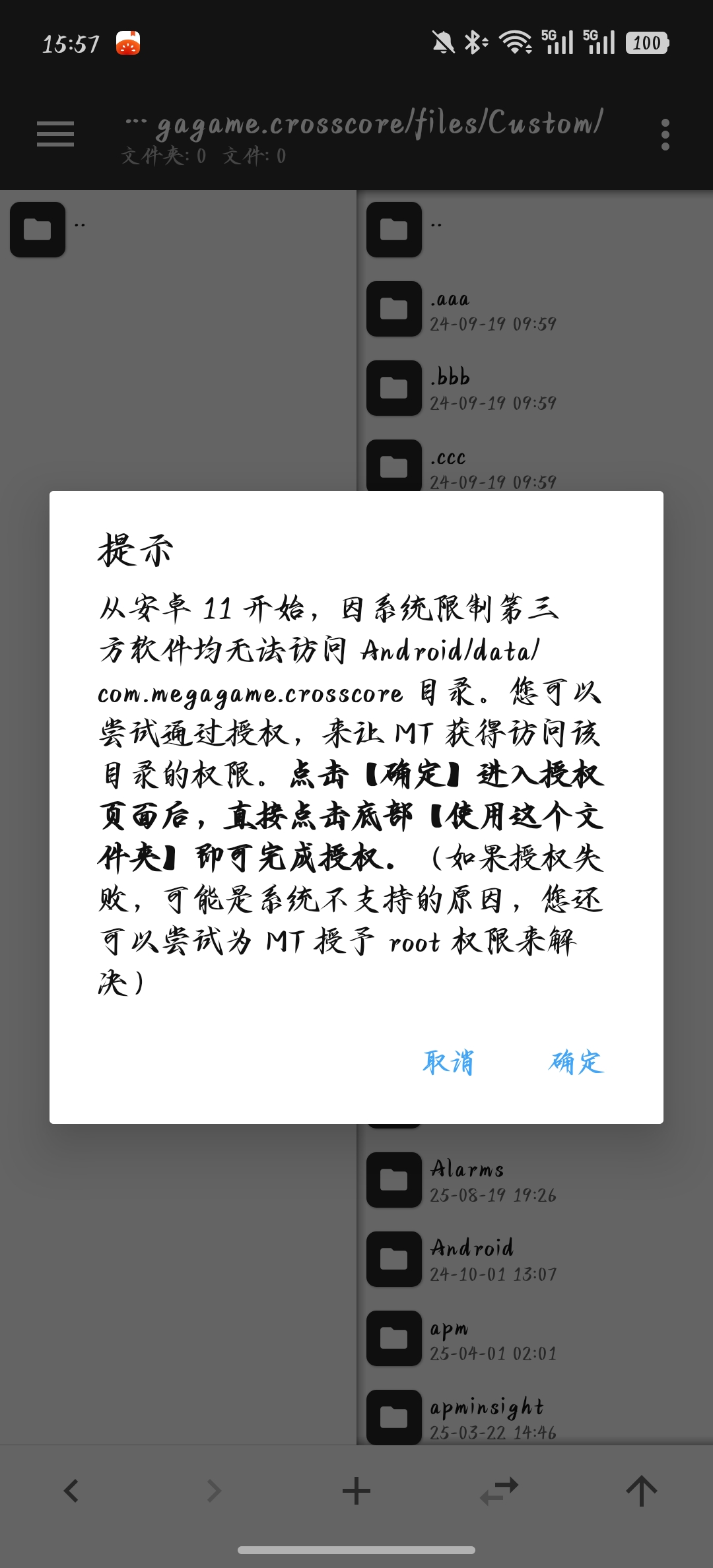Go forward with the right arrow
The width and height of the screenshot is (713, 1568).
tap(214, 1491)
